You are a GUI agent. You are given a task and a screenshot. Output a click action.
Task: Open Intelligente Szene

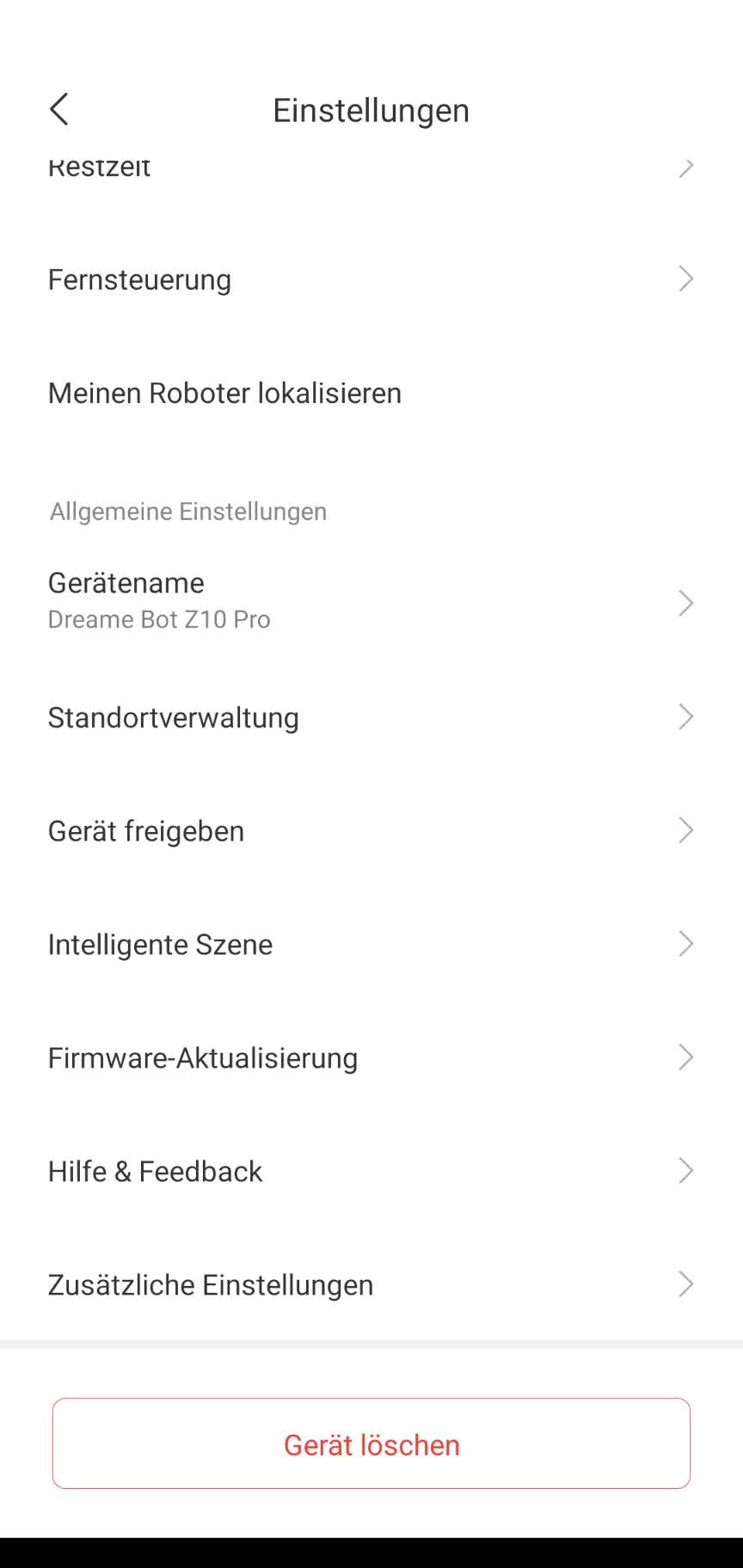pos(370,944)
